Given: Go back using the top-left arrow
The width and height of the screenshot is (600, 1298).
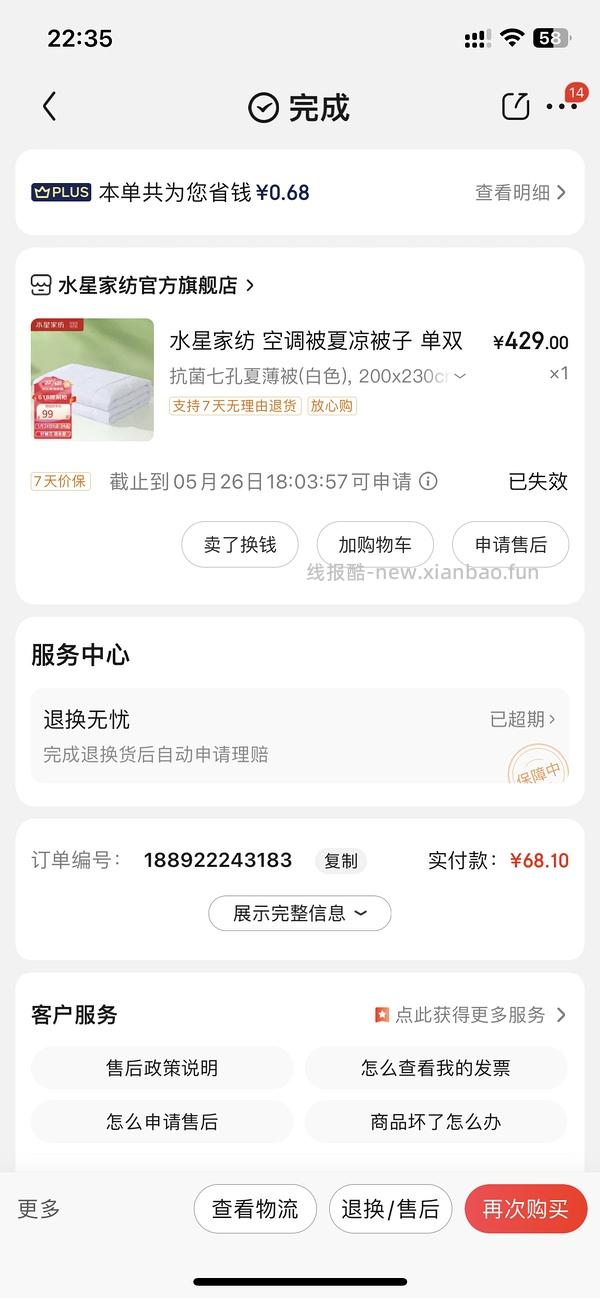Looking at the screenshot, I should pos(49,107).
